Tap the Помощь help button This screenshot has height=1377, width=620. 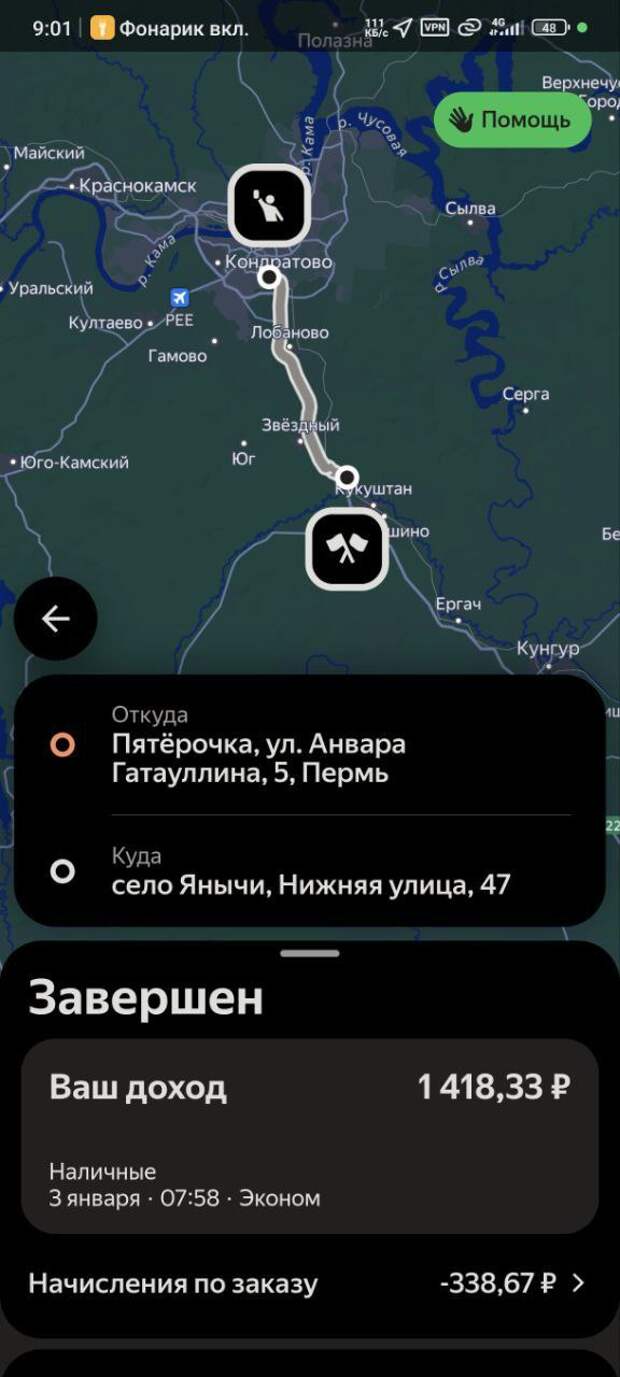(x=512, y=121)
